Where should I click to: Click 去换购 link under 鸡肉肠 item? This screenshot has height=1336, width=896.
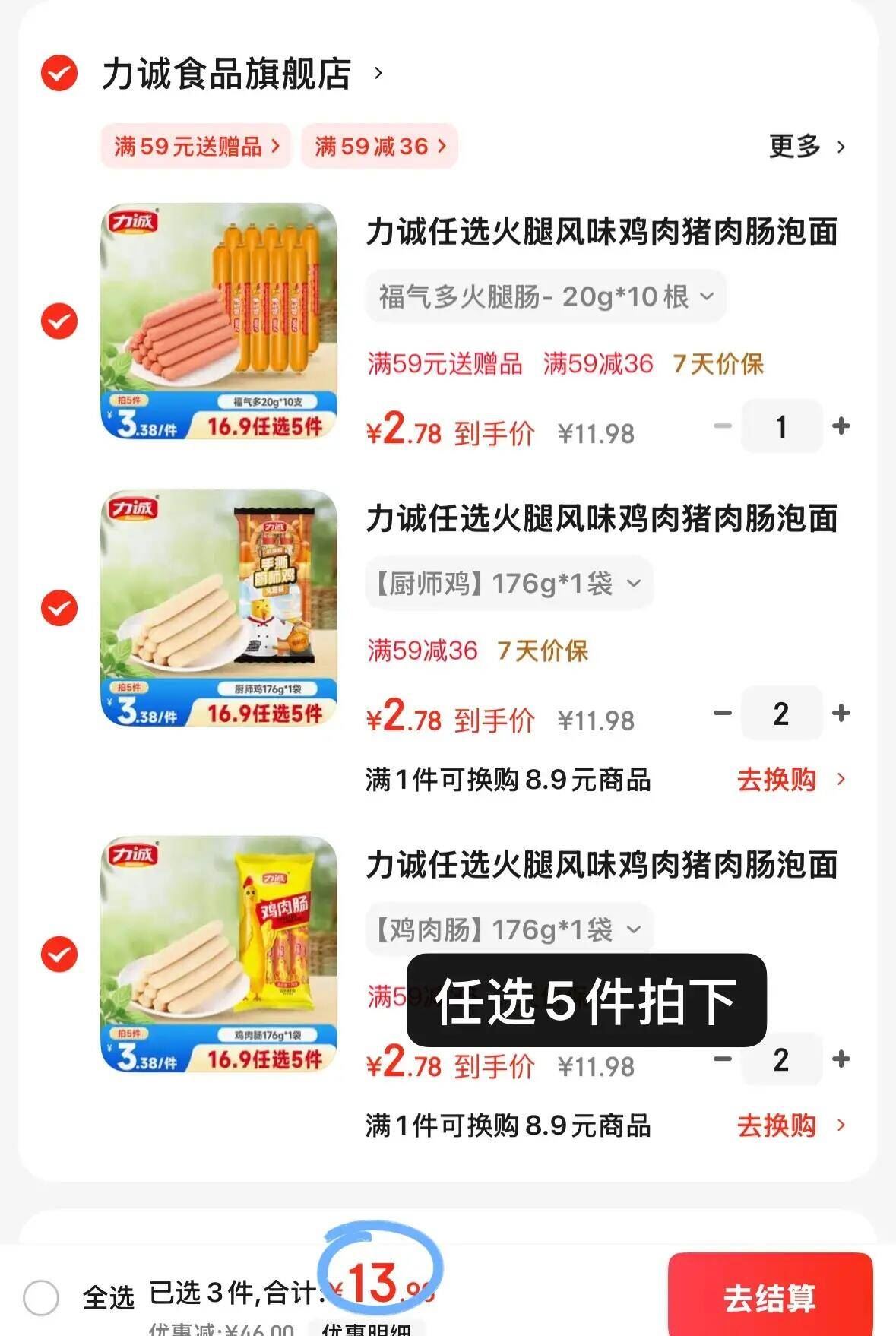pos(778,1125)
